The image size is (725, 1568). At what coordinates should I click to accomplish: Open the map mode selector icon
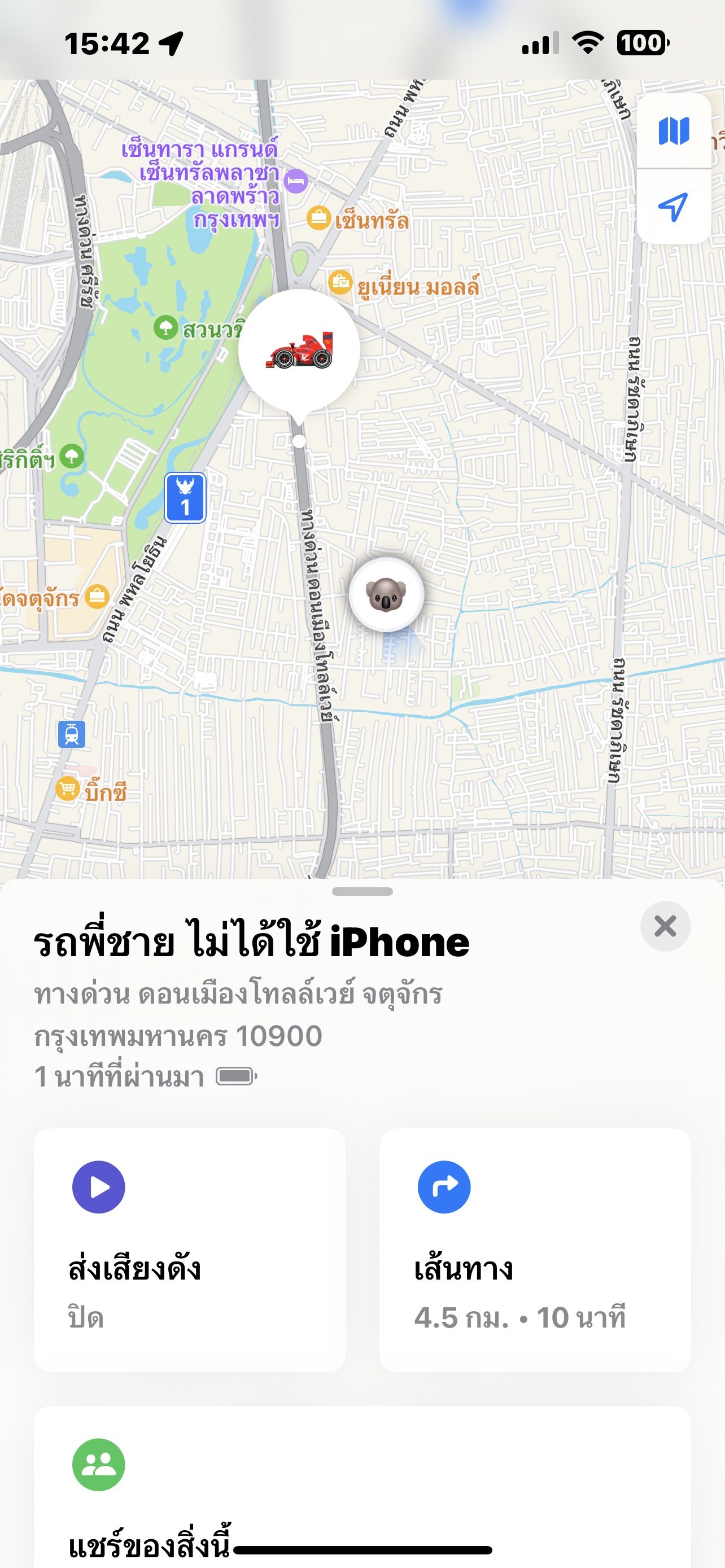[673, 131]
